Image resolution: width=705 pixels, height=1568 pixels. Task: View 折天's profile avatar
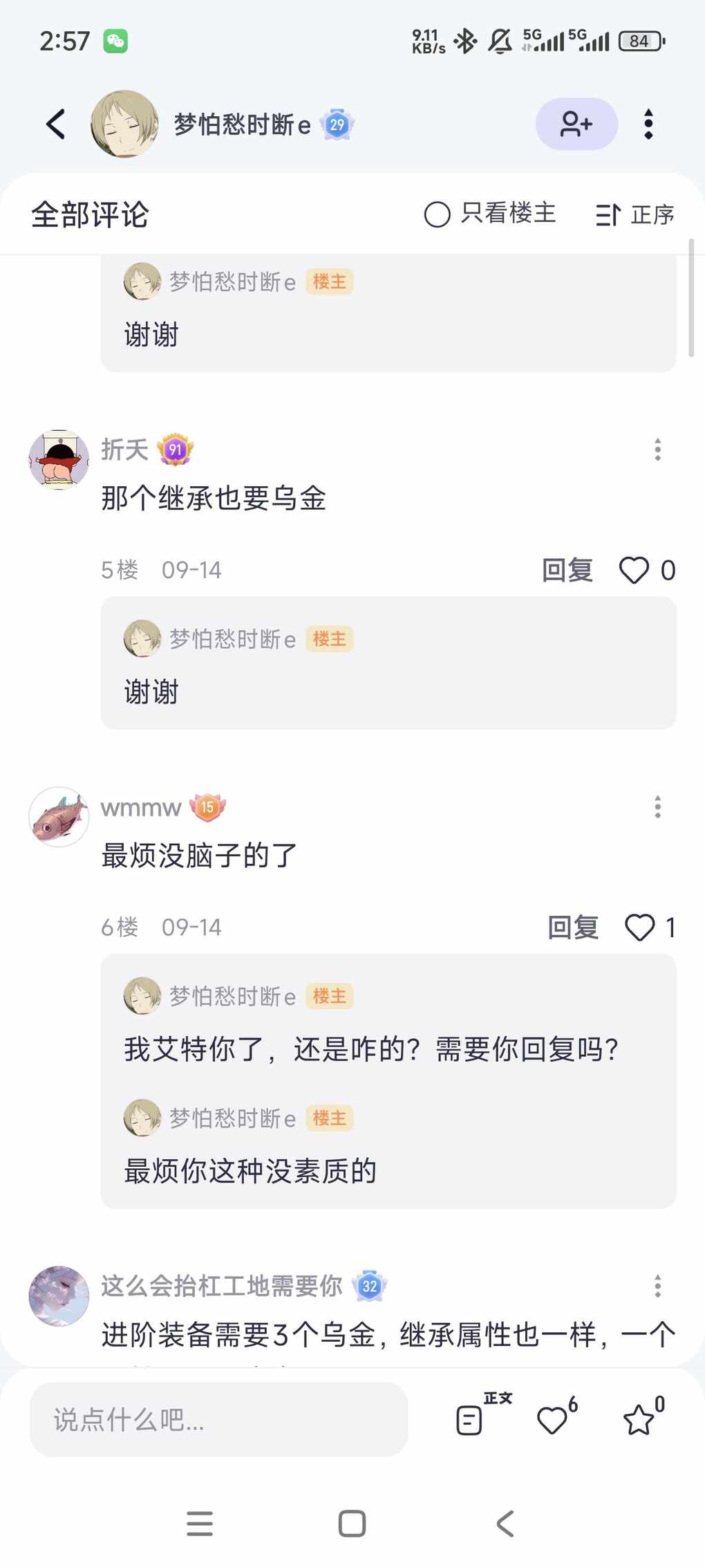[59, 460]
